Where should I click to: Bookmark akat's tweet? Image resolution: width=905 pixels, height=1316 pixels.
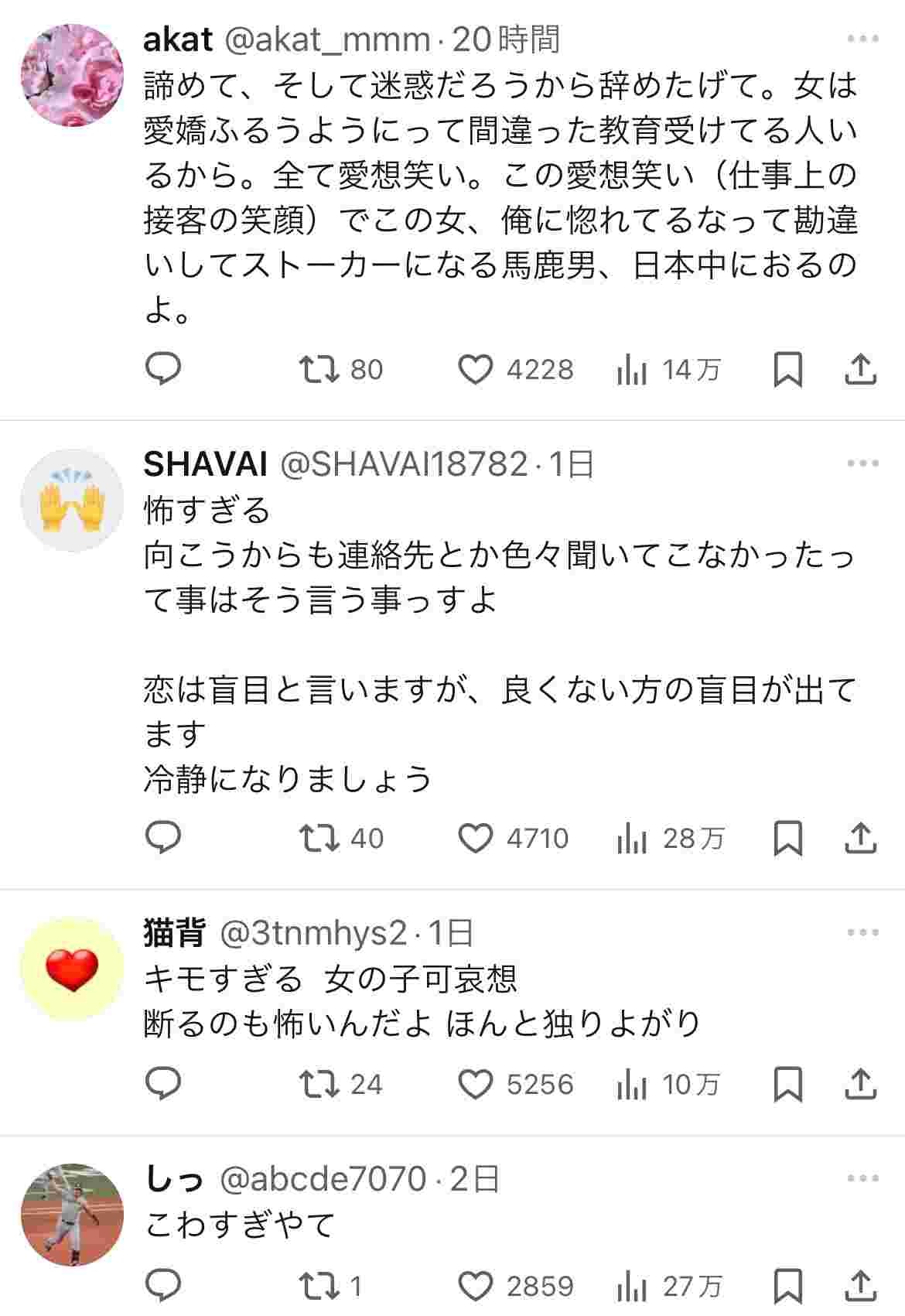click(787, 369)
